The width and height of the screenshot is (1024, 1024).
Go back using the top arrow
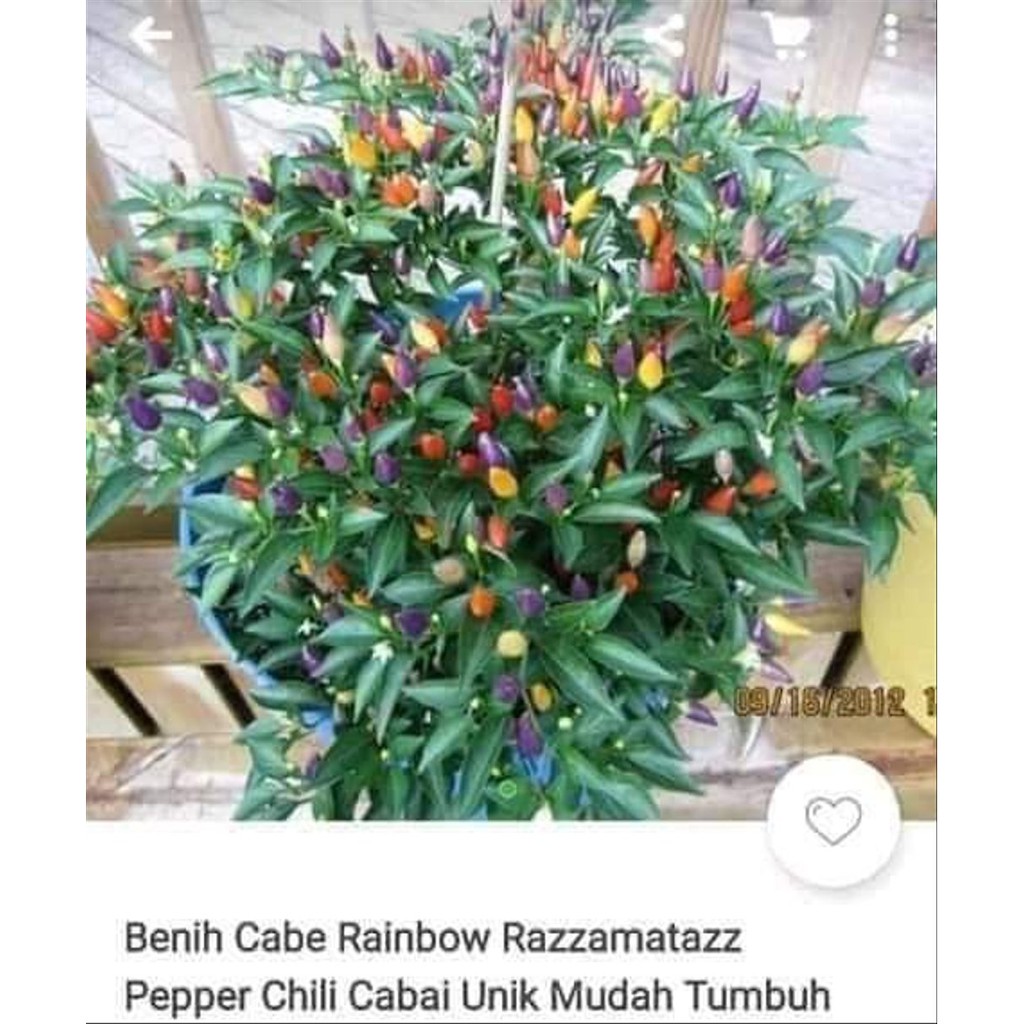click(150, 36)
